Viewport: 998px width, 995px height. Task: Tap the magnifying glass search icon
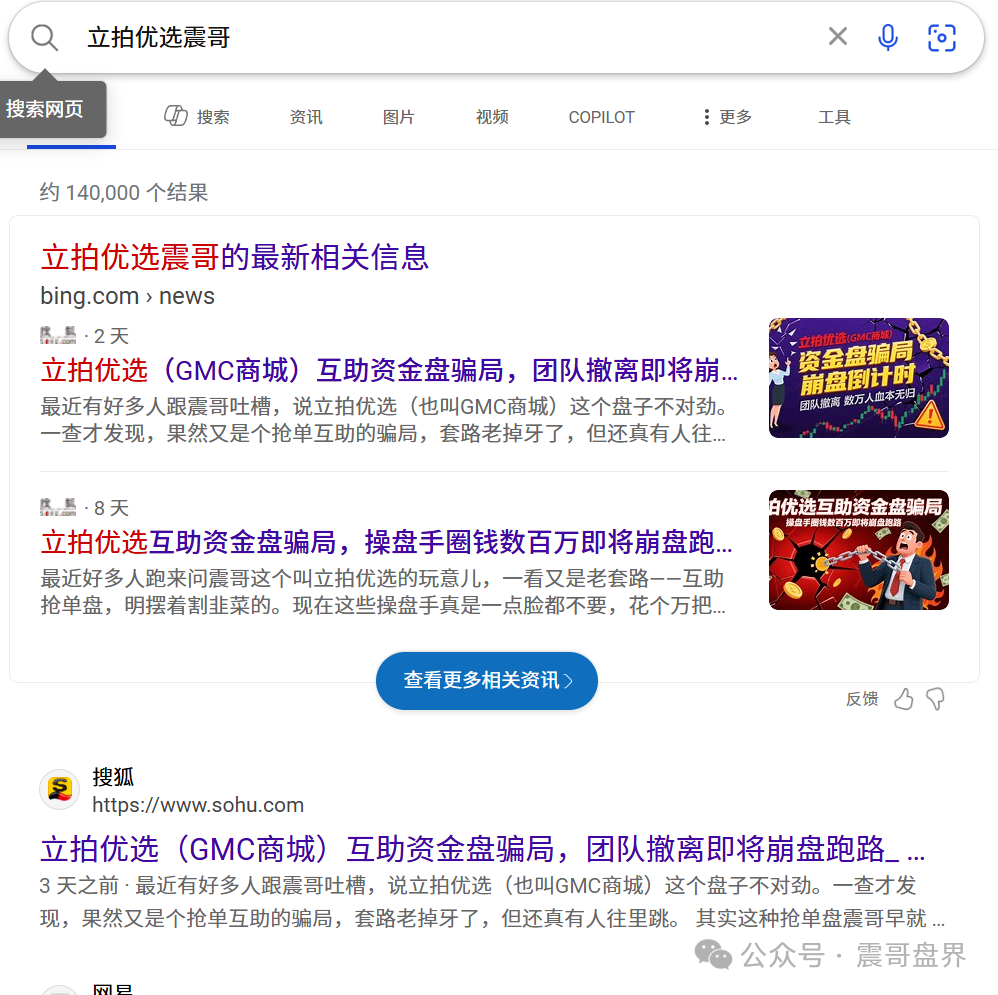point(44,38)
